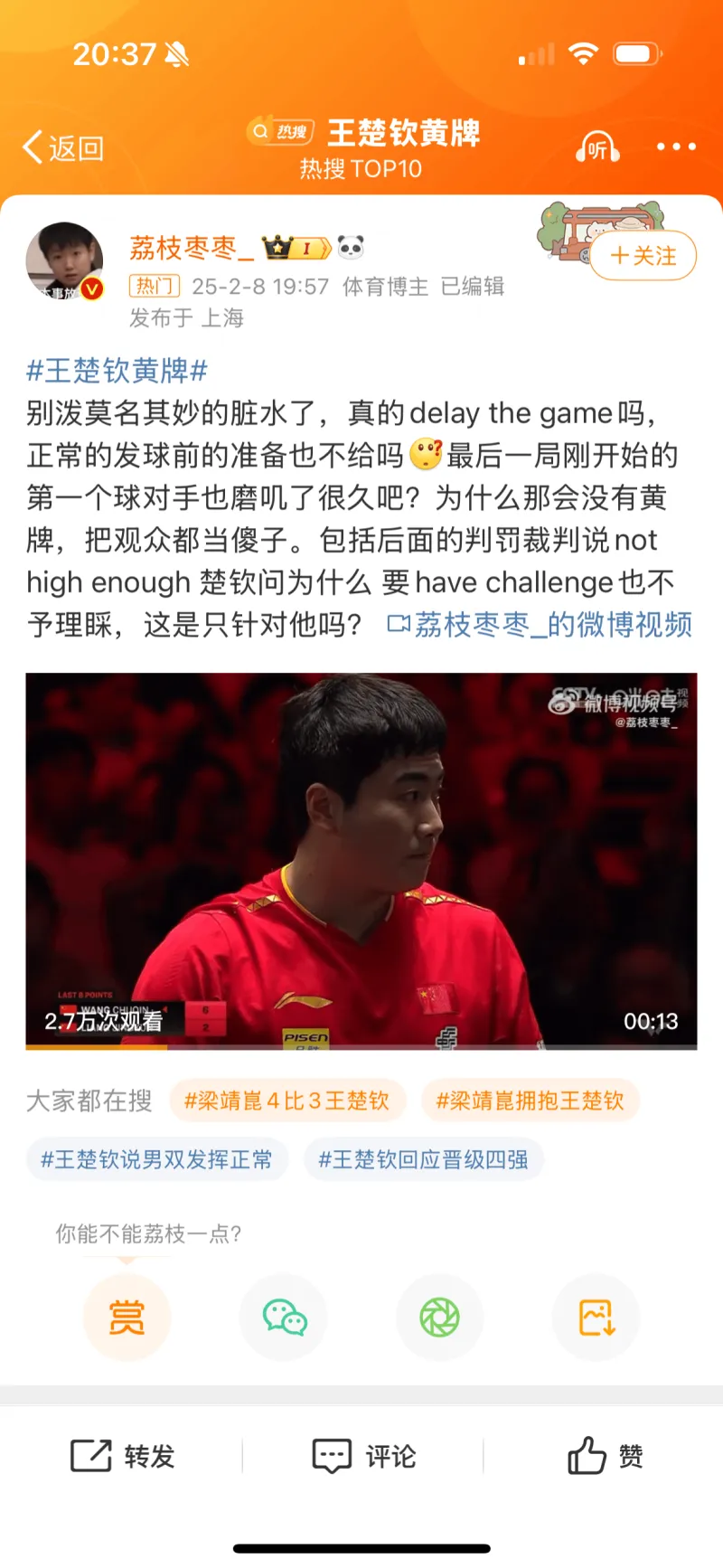This screenshot has width=723, height=1568.
Task: Play the video of the post
Action: [x=361, y=861]
